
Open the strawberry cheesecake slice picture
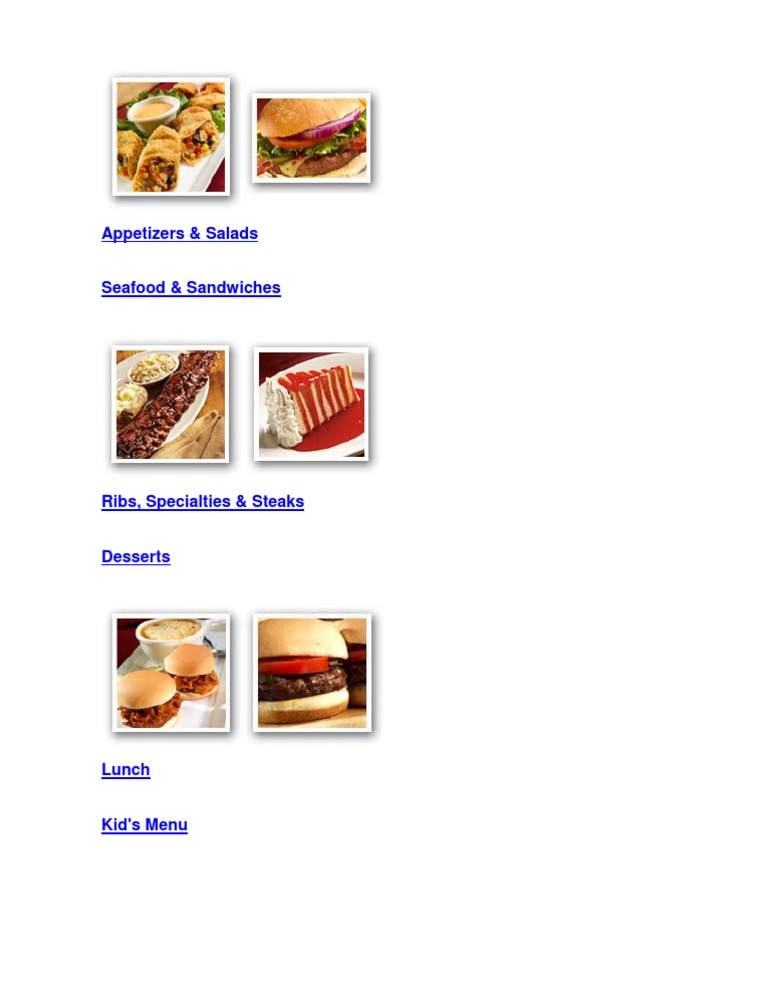pyautogui.click(x=311, y=404)
